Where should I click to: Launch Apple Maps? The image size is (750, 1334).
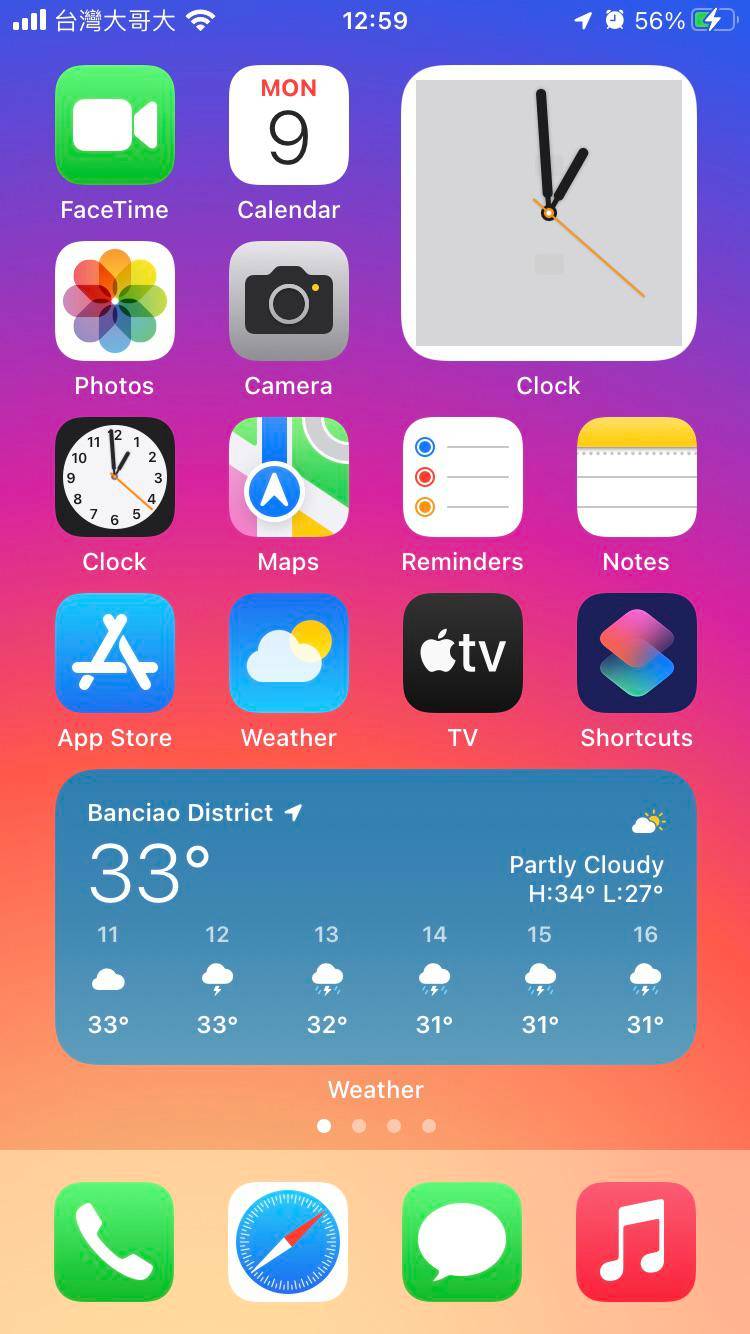(x=288, y=476)
